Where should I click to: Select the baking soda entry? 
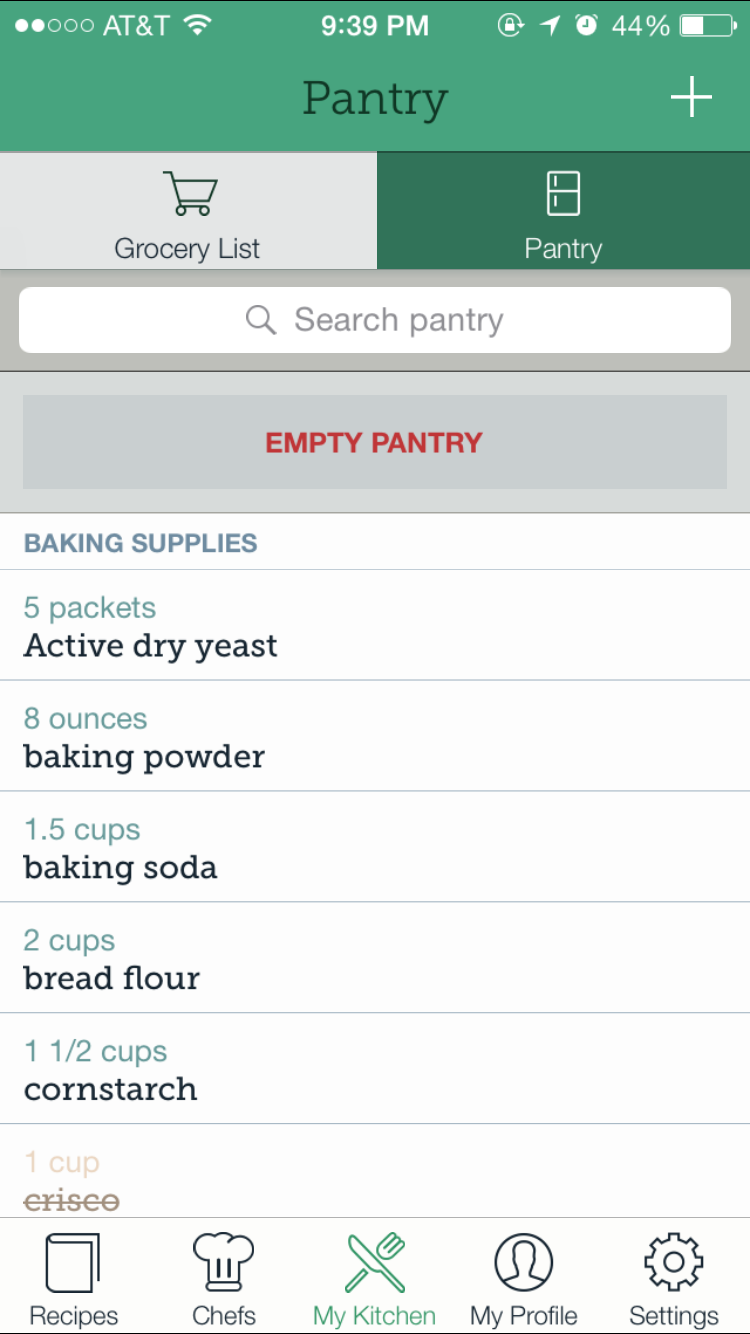tap(375, 848)
